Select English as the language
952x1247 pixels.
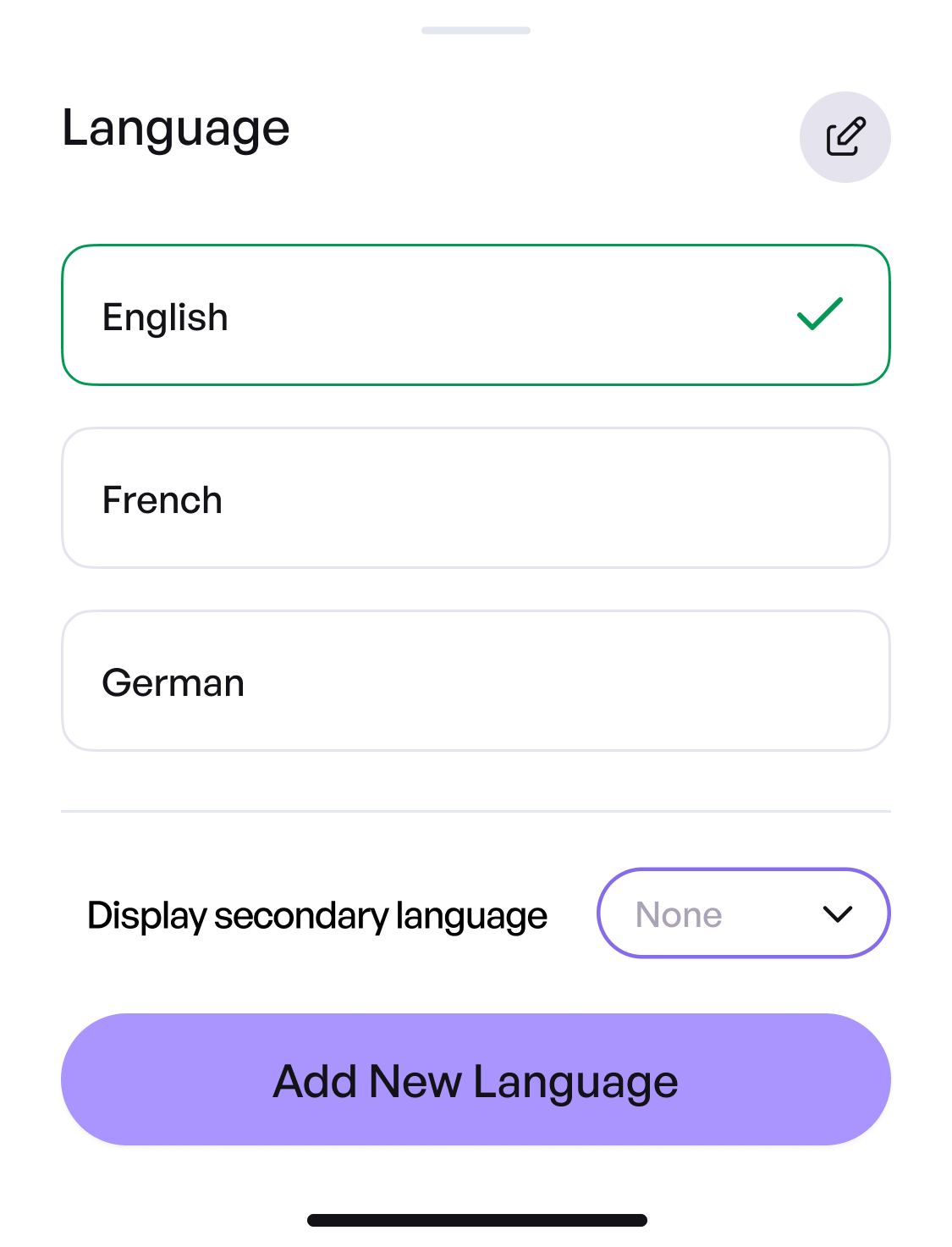tap(476, 315)
